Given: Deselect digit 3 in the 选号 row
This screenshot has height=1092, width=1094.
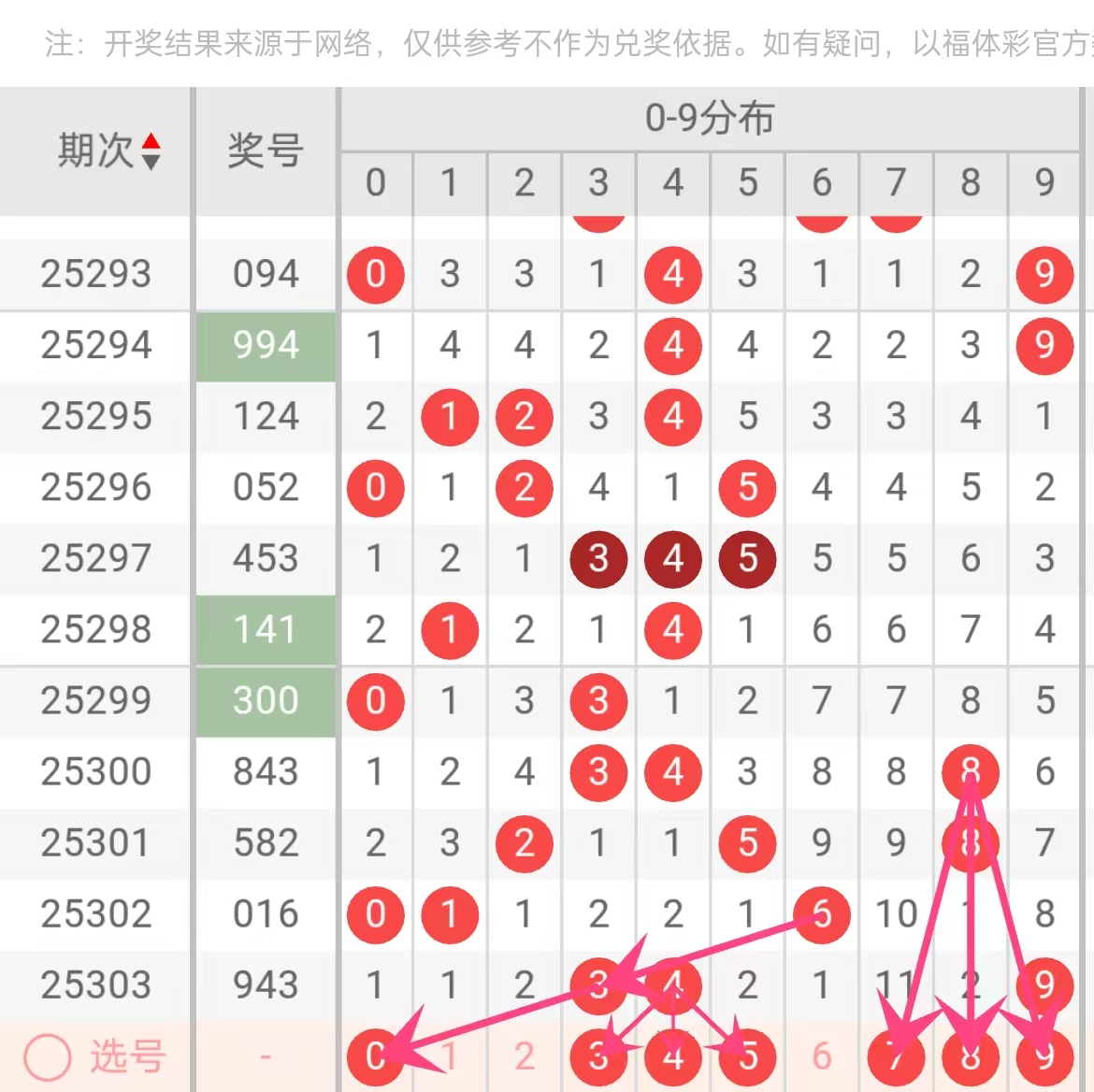Looking at the screenshot, I should coord(598,1056).
